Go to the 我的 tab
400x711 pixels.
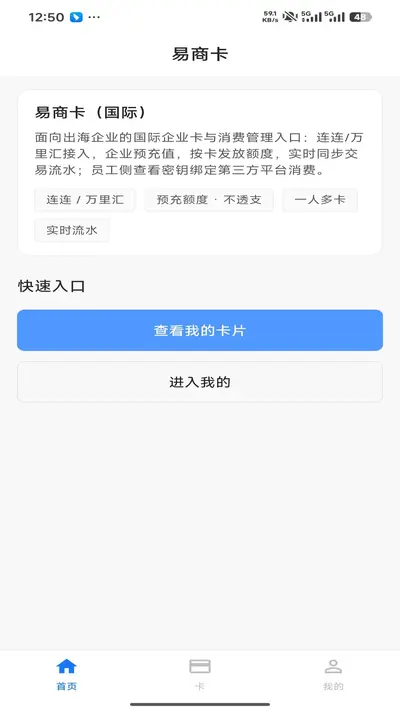pos(333,675)
